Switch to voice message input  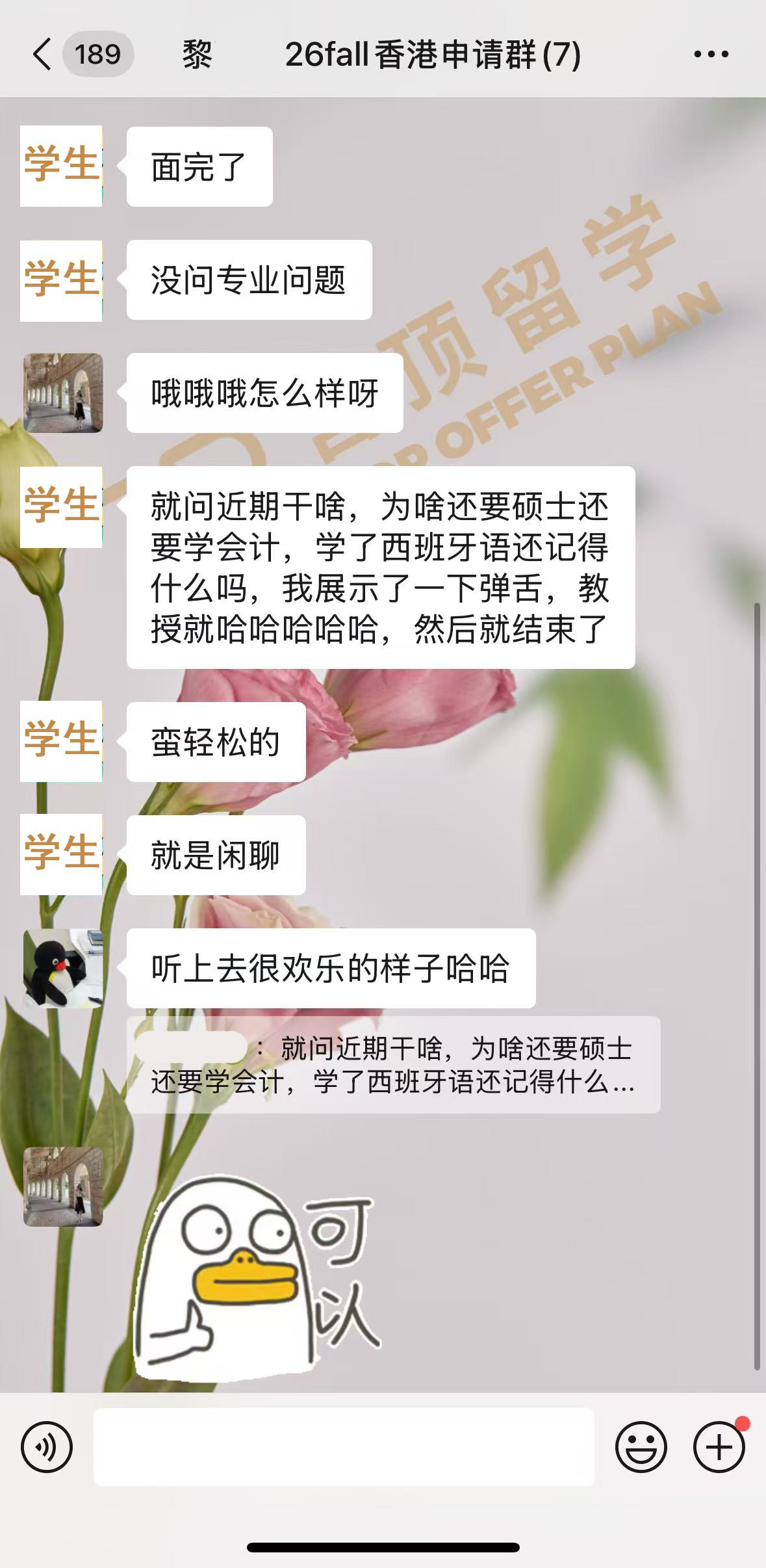pos(47,1446)
